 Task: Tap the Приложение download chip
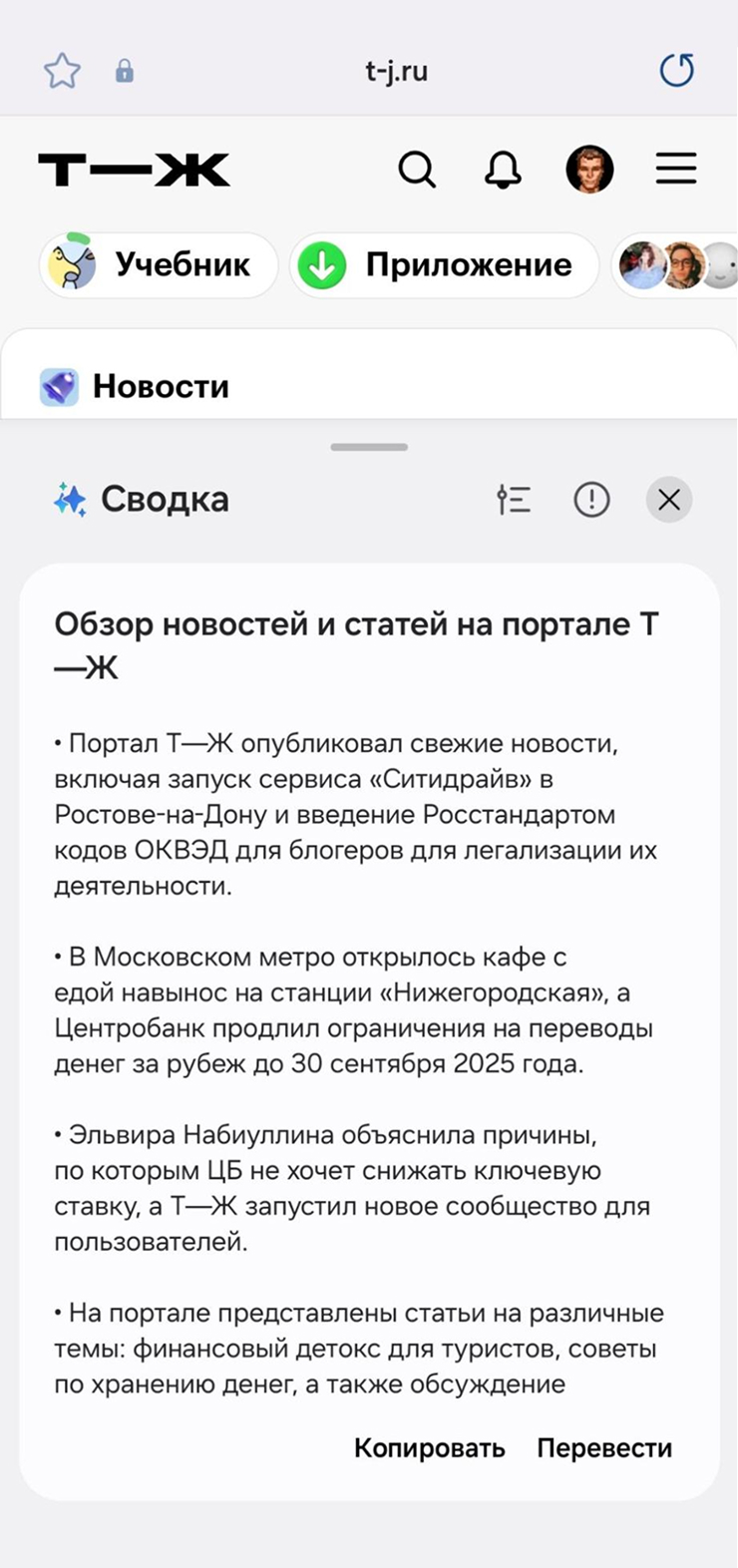pos(444,265)
